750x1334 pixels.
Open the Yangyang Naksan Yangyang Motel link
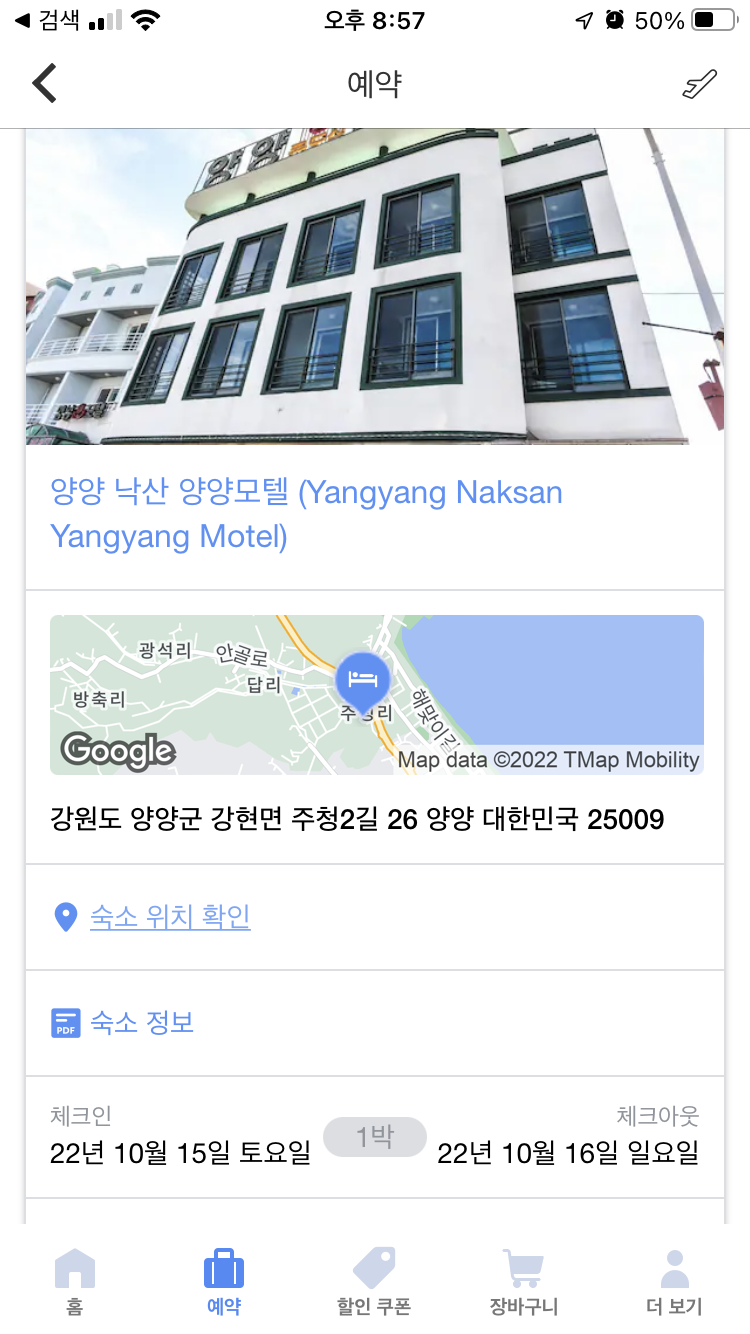pos(306,515)
